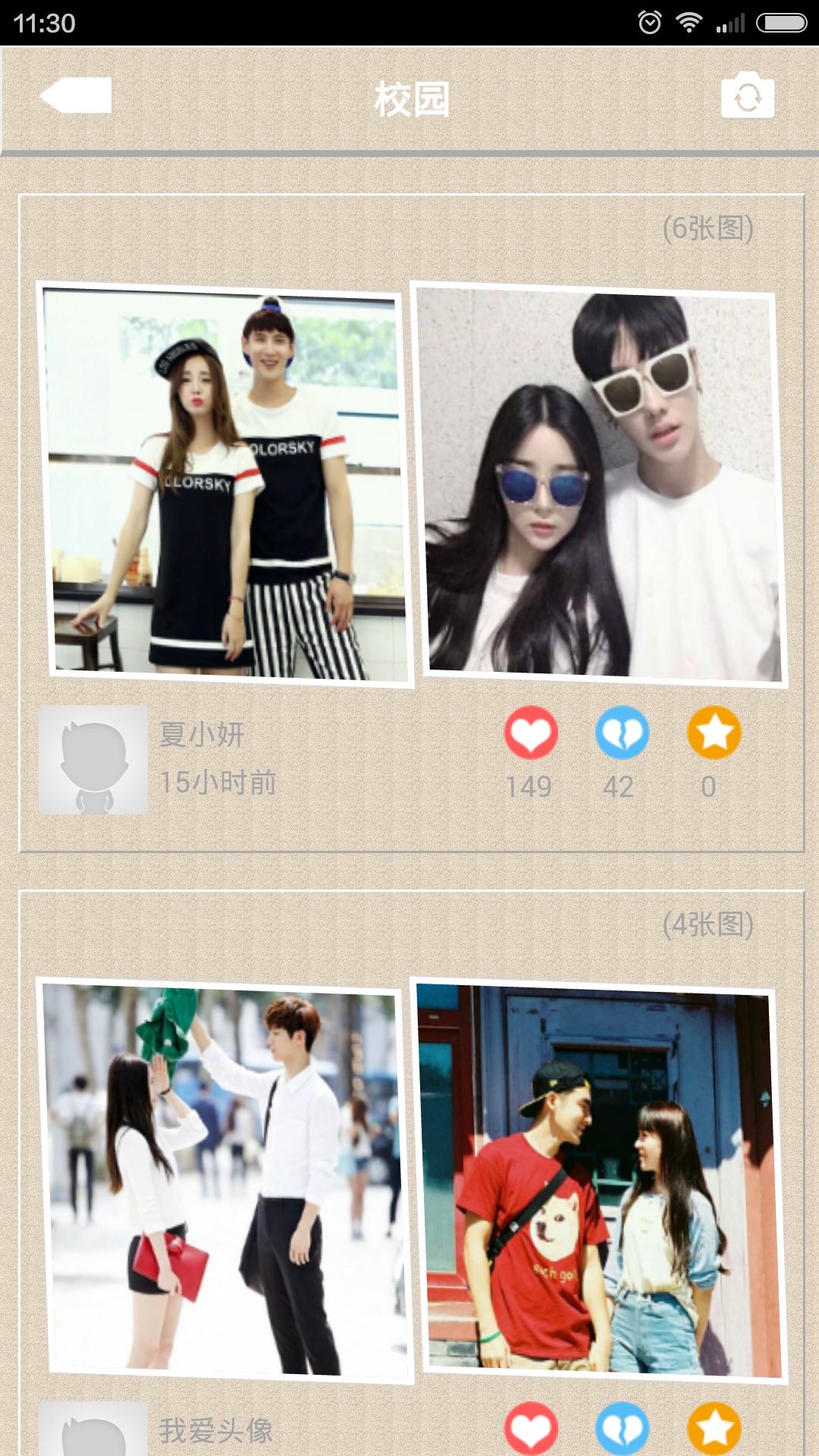819x1456 pixels.
Task: Open the sunglasses couple photo
Action: [599, 484]
